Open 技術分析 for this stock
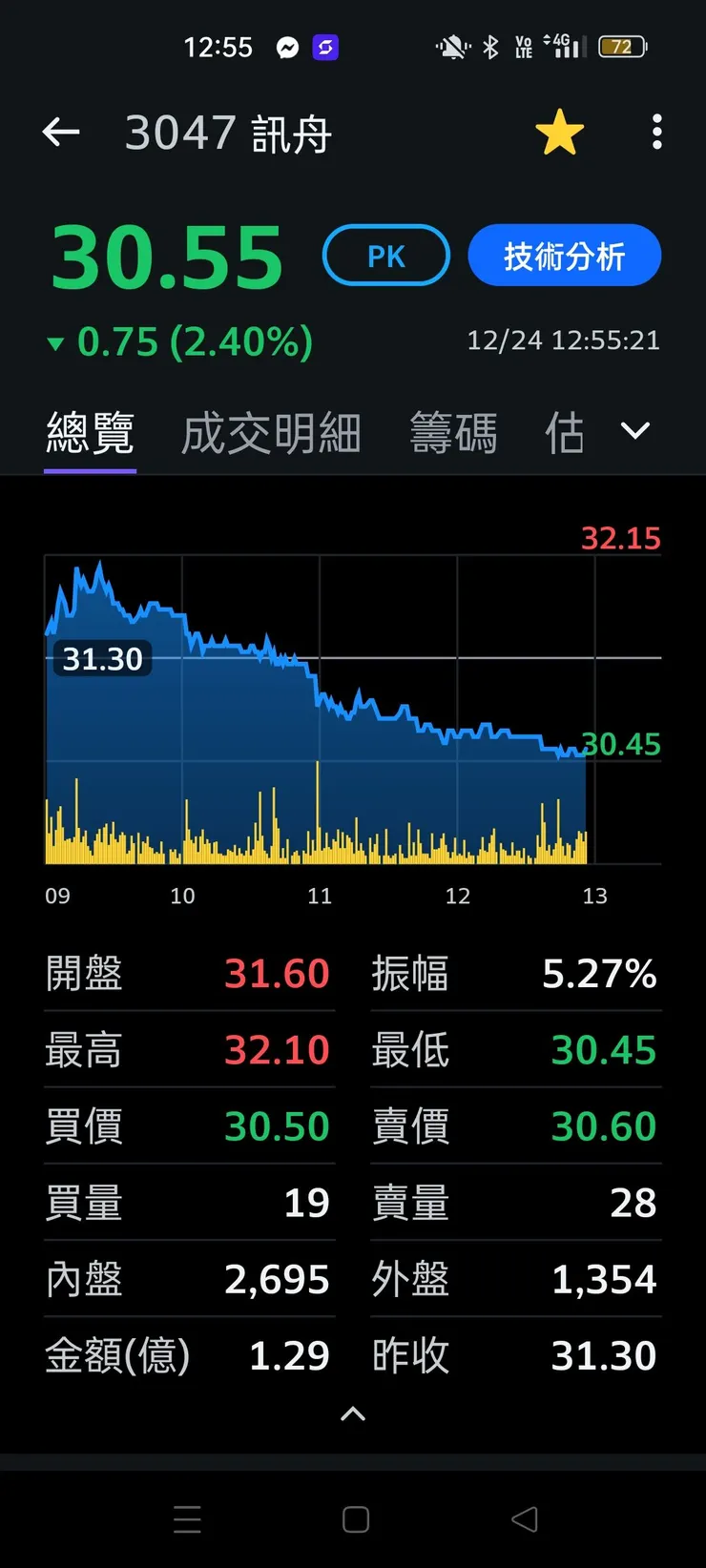The width and height of the screenshot is (706, 1568). (564, 255)
